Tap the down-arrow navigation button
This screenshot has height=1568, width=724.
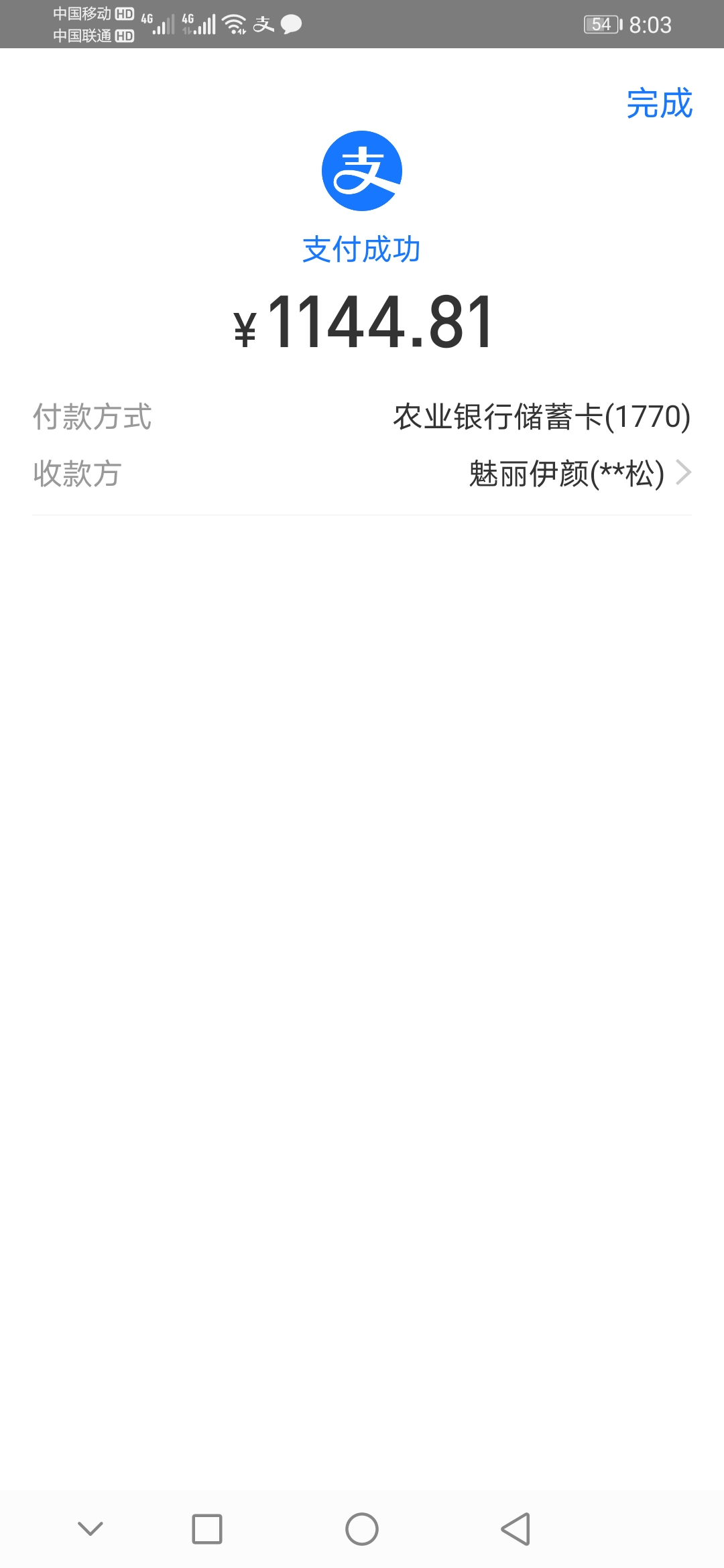(90, 1529)
